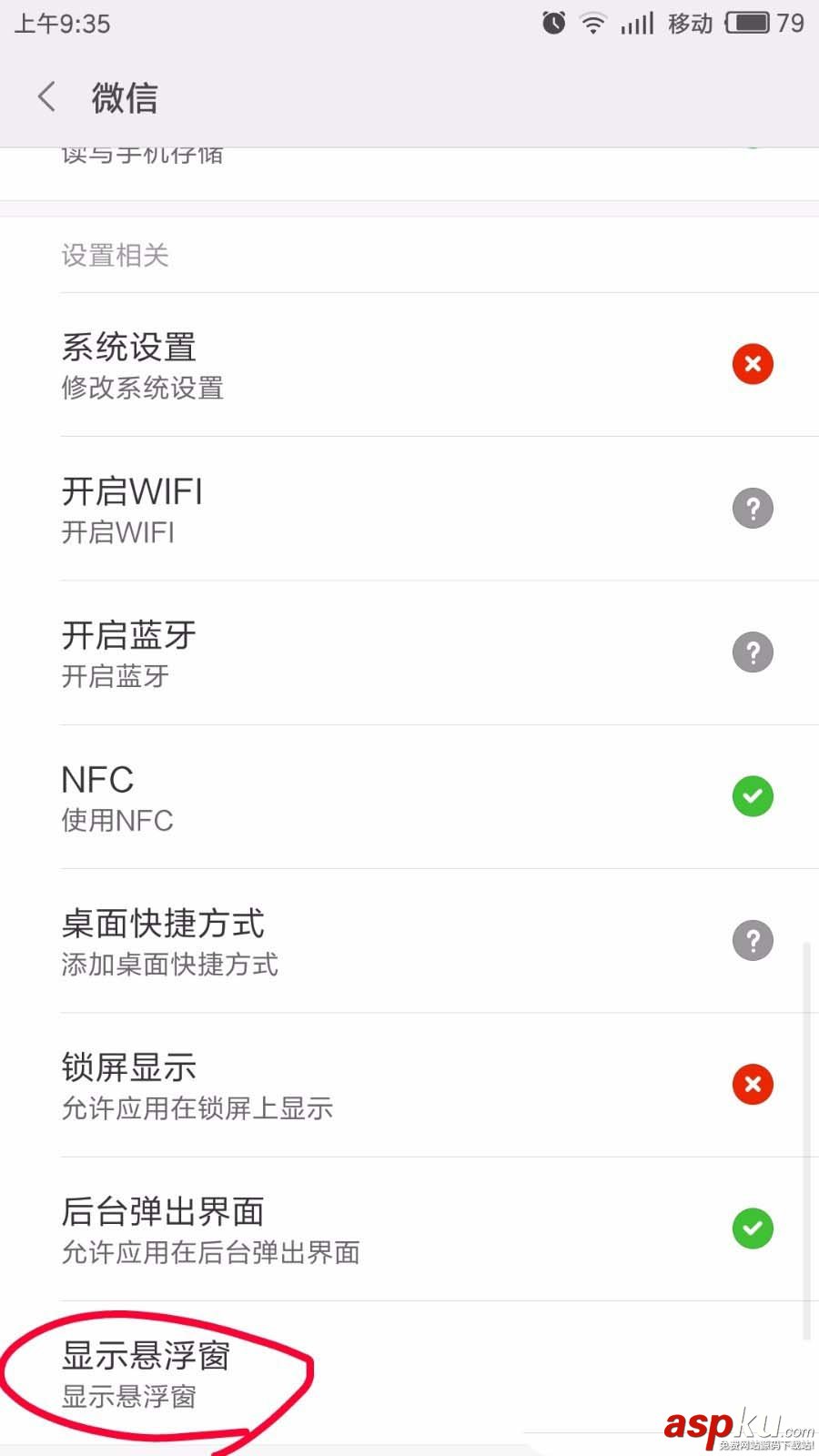Open the 显示悬浮窗 circled setting

[146, 1374]
